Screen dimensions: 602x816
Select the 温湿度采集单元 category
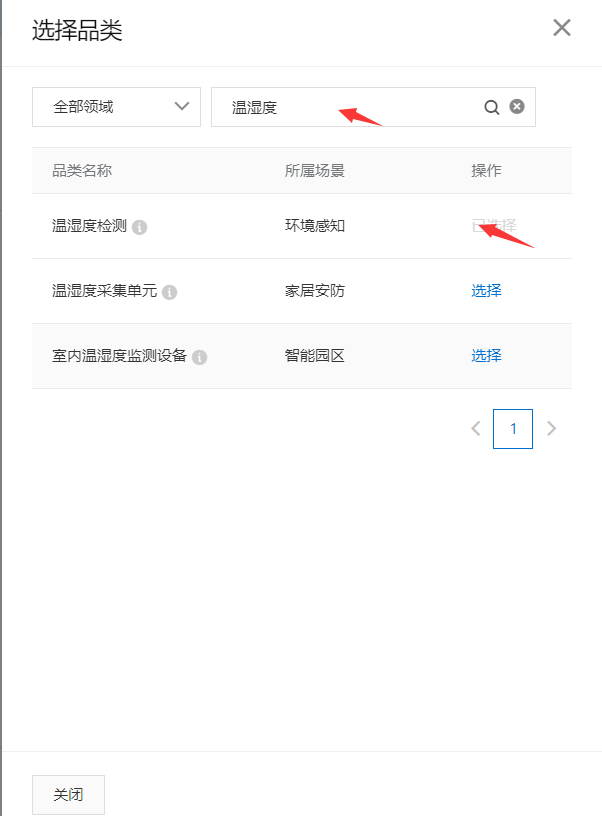486,290
